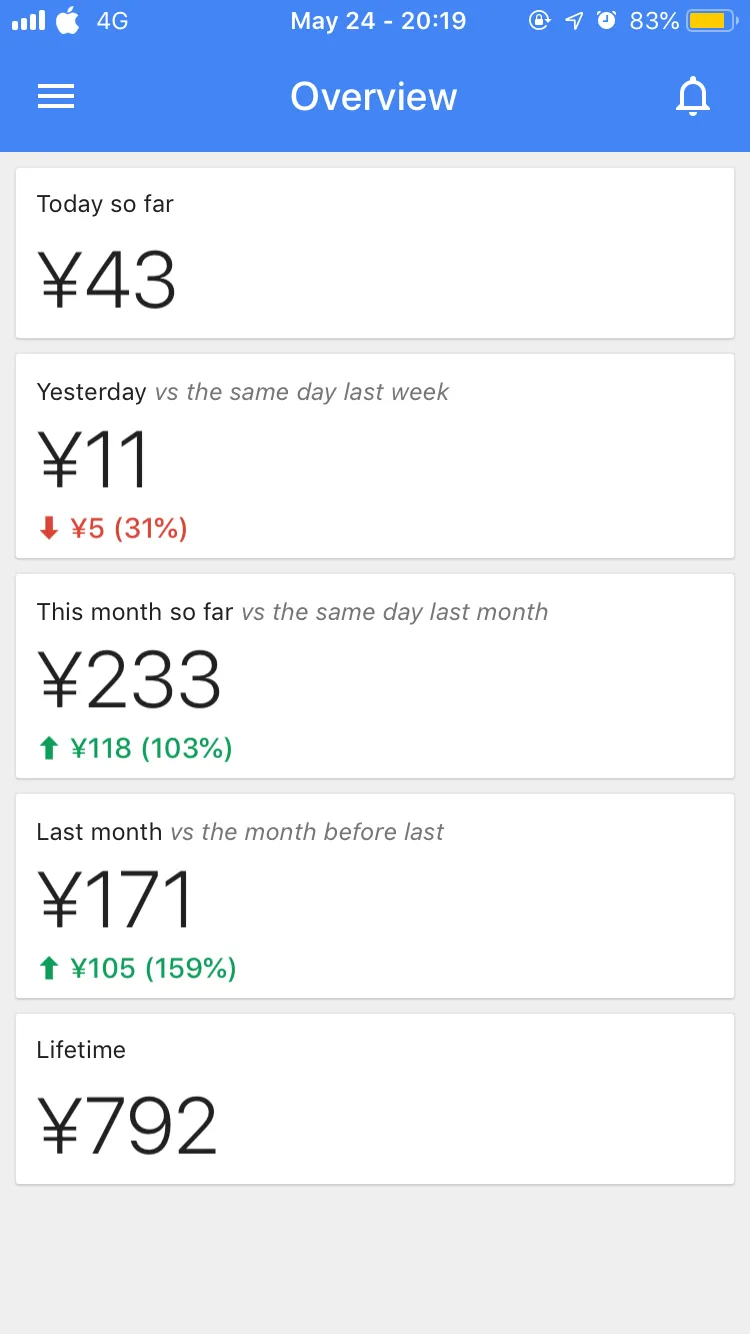Image resolution: width=750 pixels, height=1334 pixels.
Task: Tap the alarm clock icon in status bar
Action: pos(607,20)
